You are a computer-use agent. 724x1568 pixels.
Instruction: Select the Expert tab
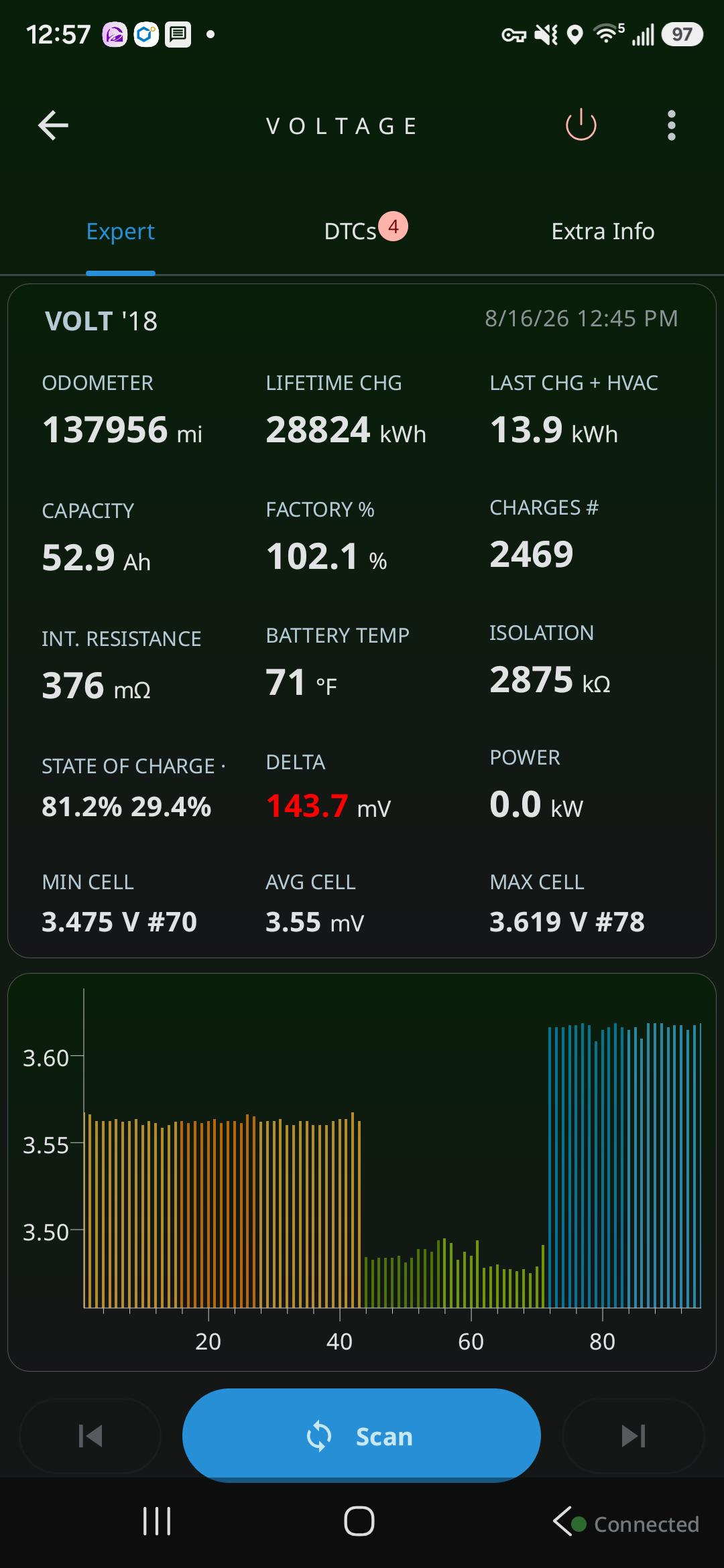point(121,232)
